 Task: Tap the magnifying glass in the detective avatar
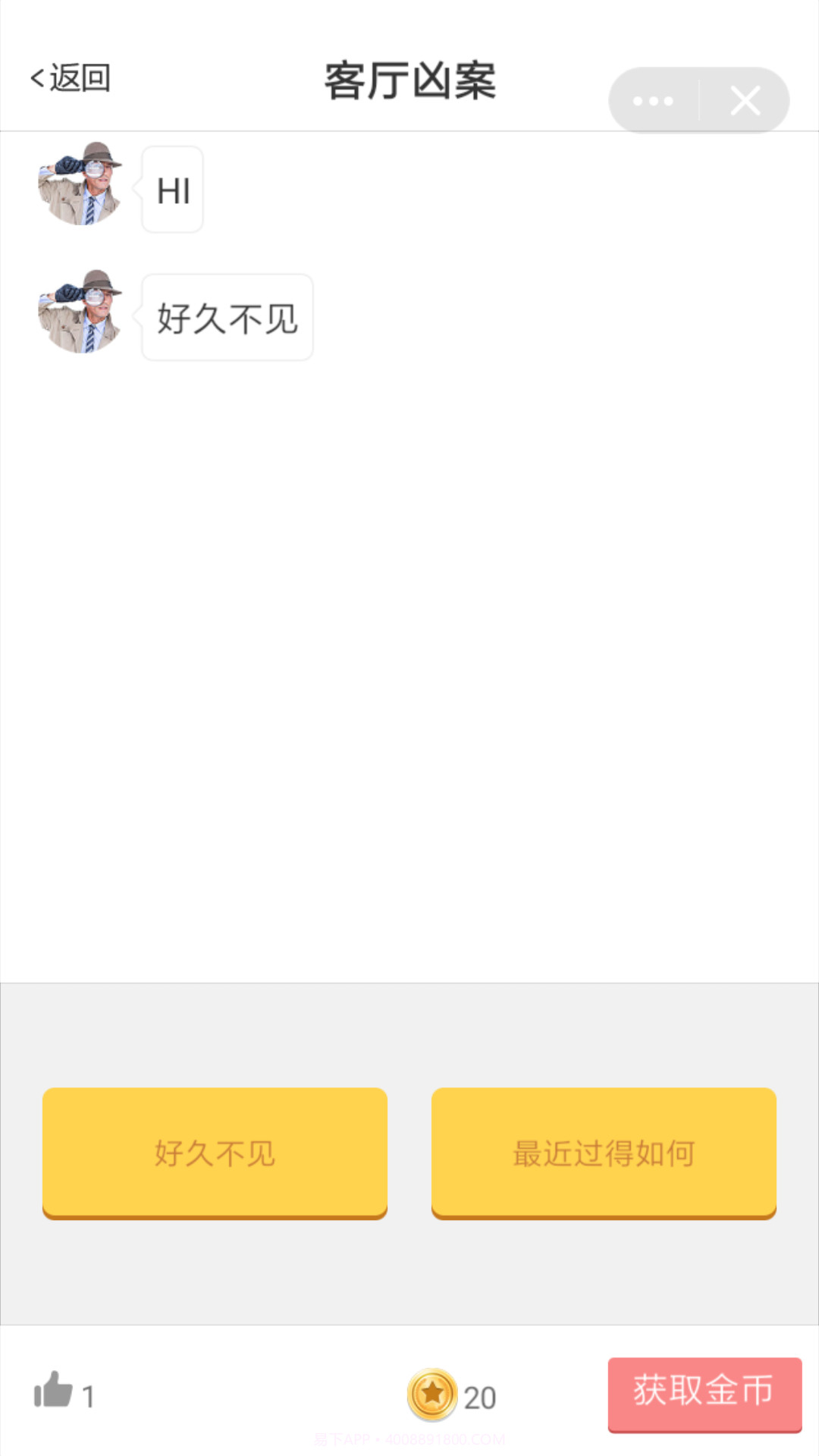coord(97,171)
